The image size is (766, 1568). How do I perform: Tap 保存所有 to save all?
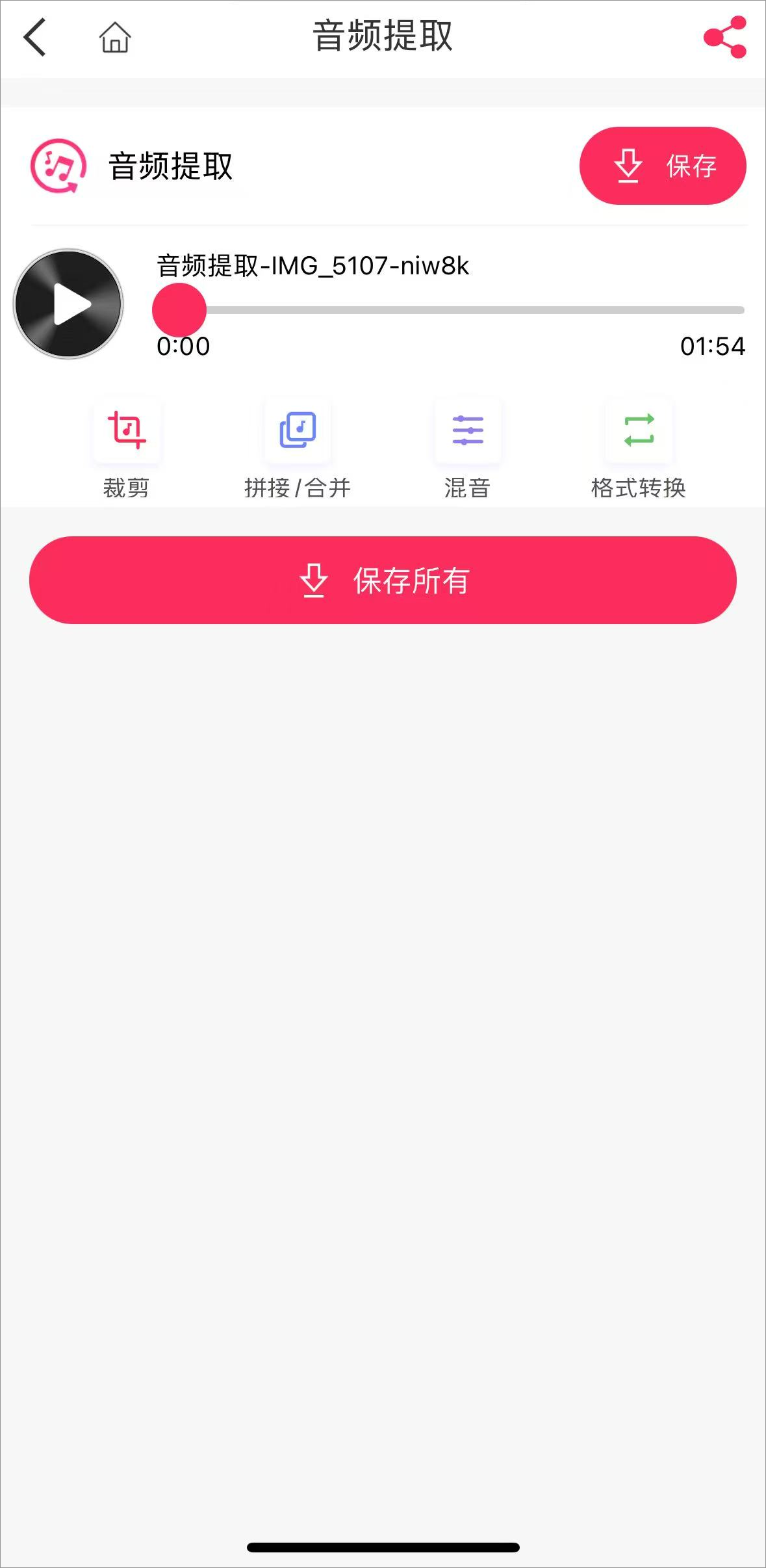pos(383,580)
